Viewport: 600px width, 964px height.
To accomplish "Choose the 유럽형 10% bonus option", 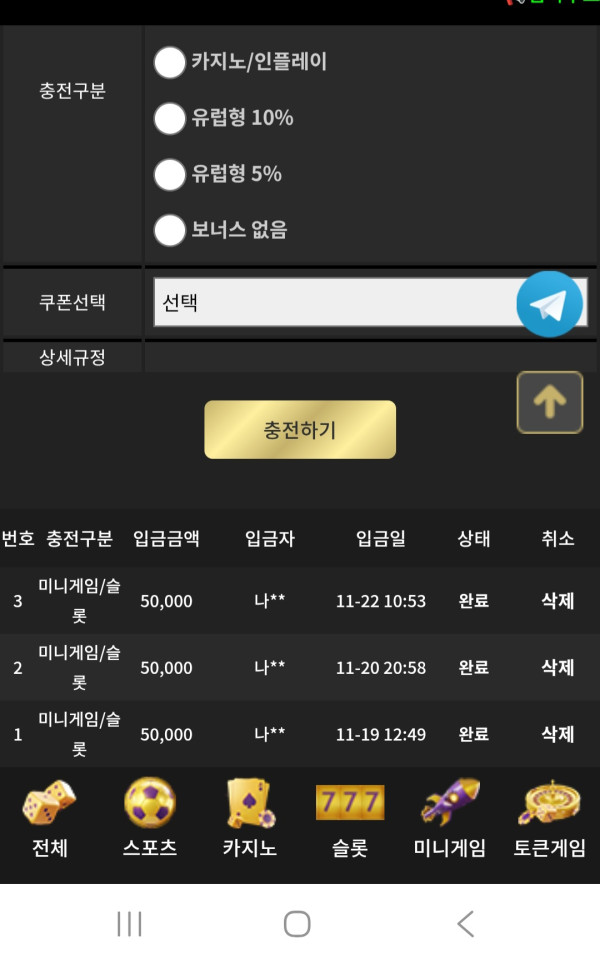I will [x=170, y=118].
